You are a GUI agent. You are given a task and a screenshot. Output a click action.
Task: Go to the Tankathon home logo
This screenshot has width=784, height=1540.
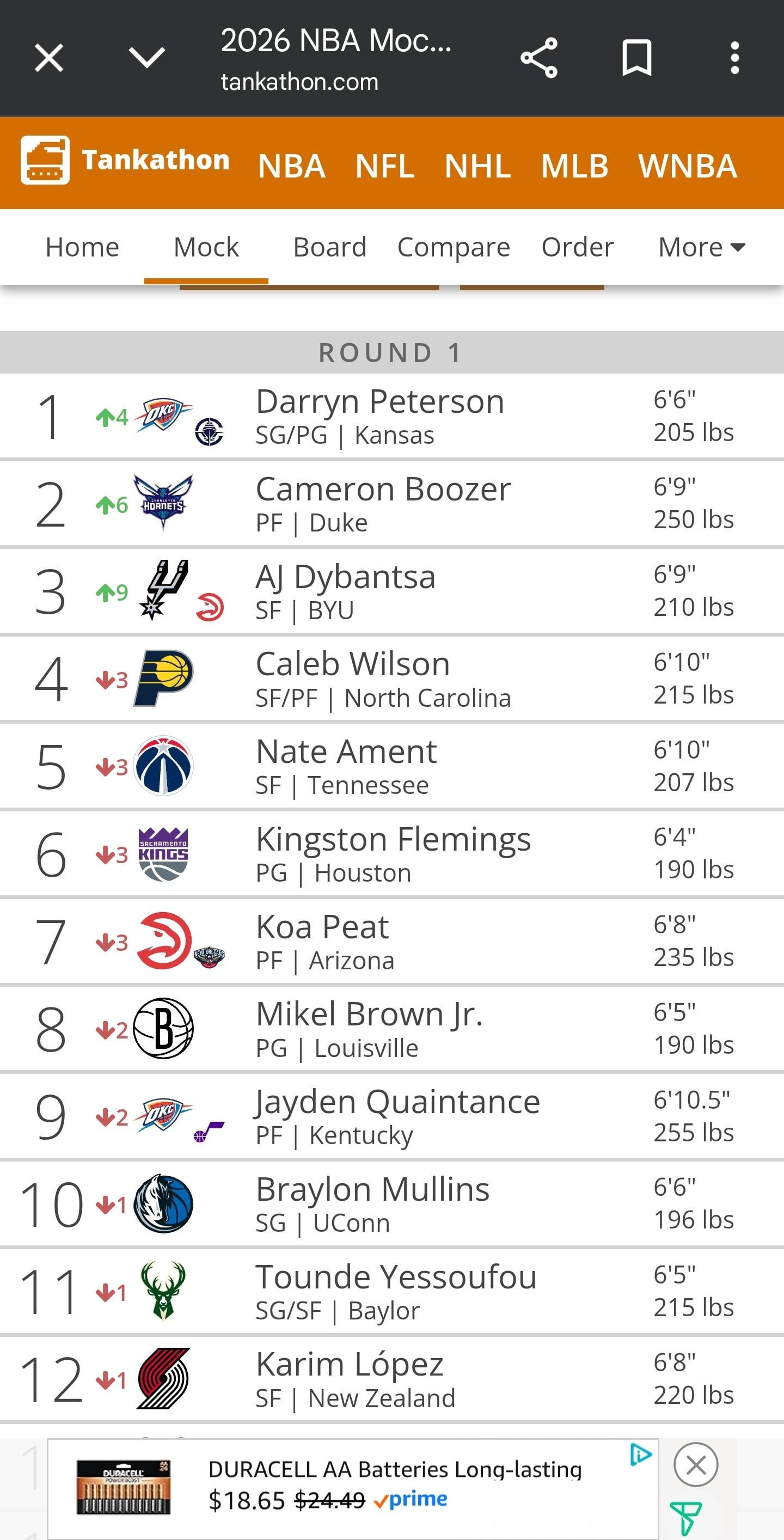(x=125, y=160)
